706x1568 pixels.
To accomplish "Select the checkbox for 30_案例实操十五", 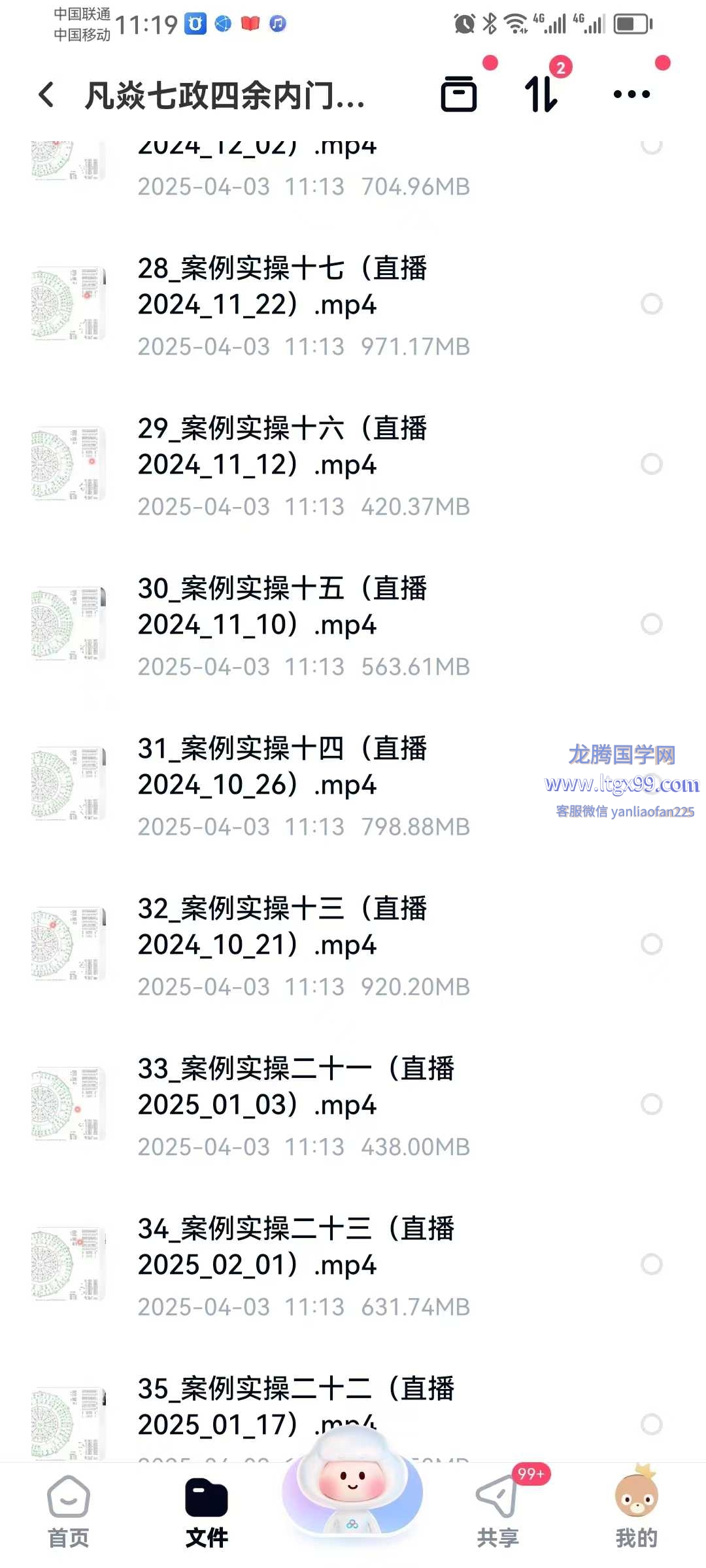I will (651, 624).
